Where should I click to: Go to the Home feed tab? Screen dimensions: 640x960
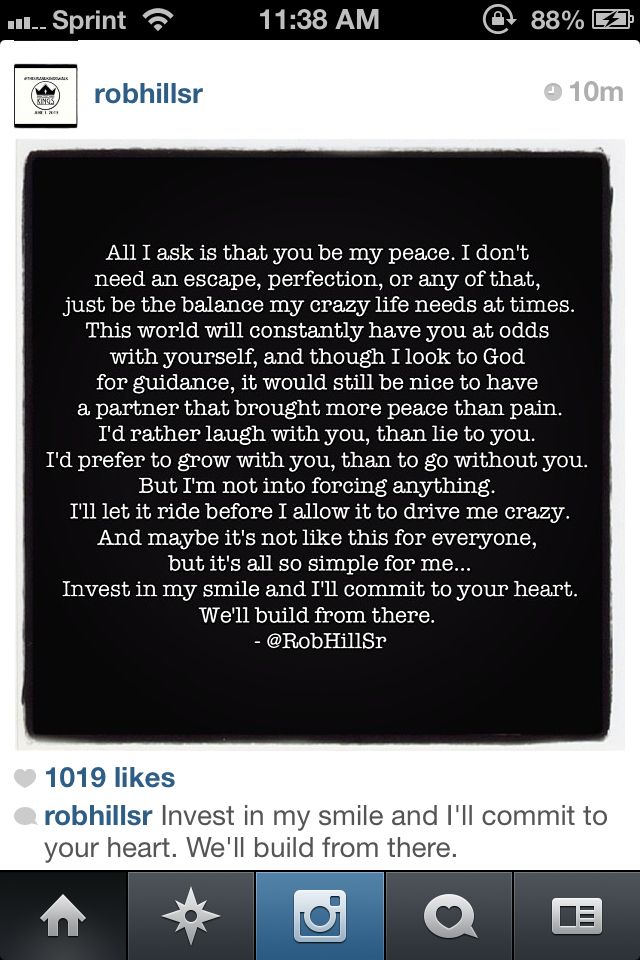tap(62, 916)
